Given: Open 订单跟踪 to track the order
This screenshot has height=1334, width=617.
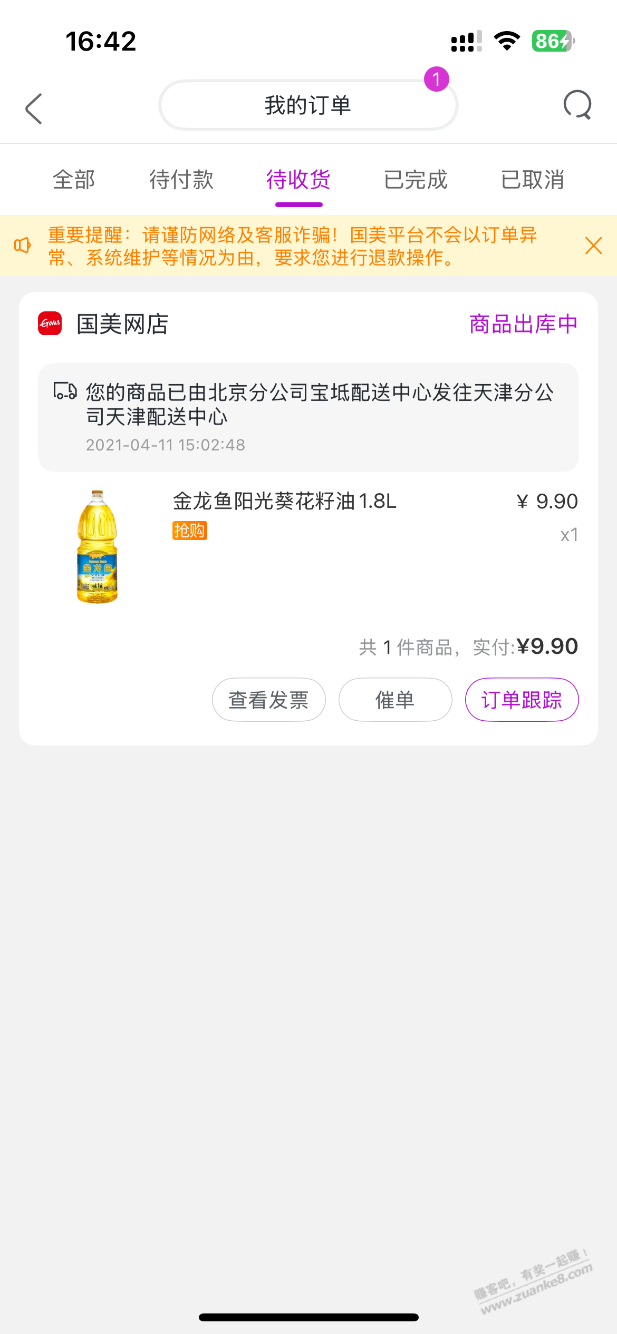Looking at the screenshot, I should [522, 700].
